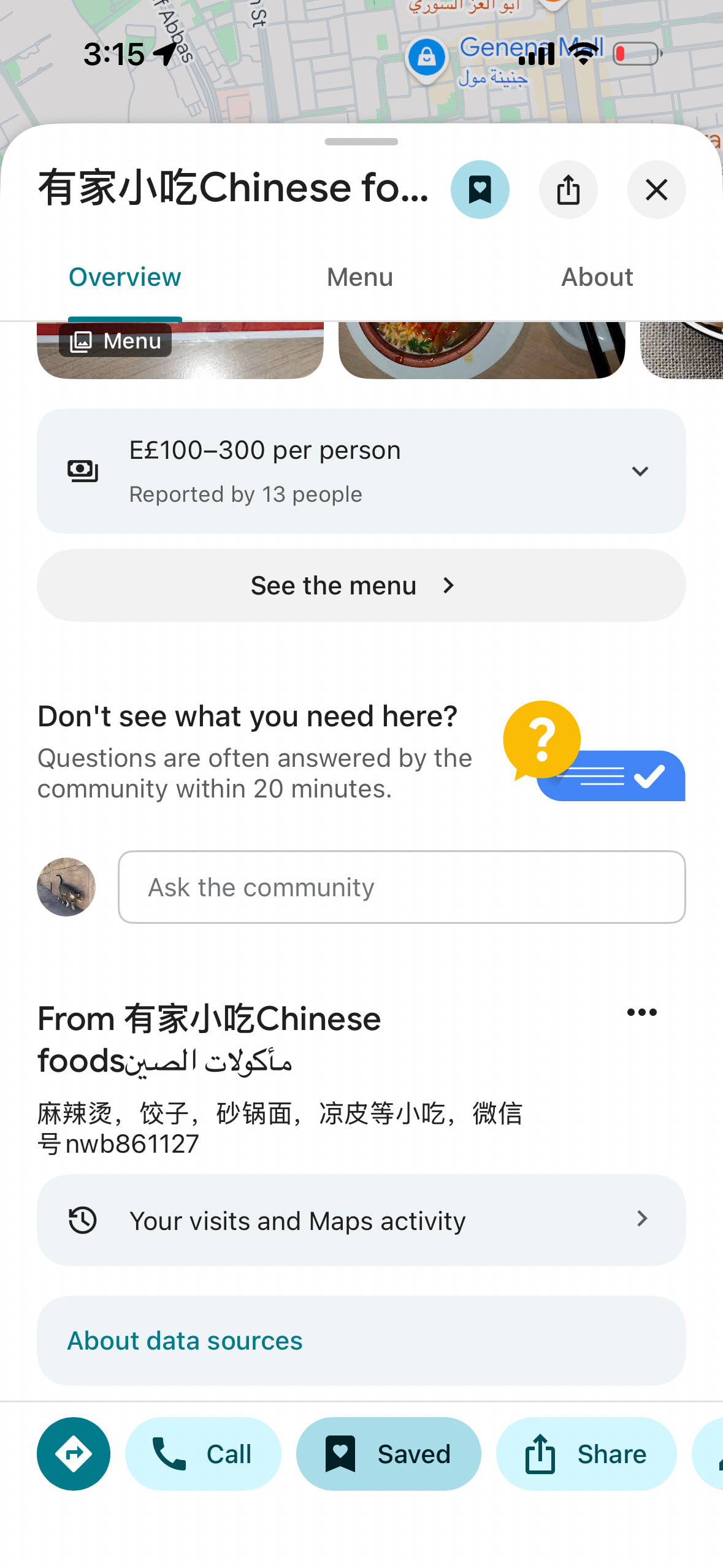Open the three-dot options for the business description
The width and height of the screenshot is (723, 1568).
tap(641, 1012)
